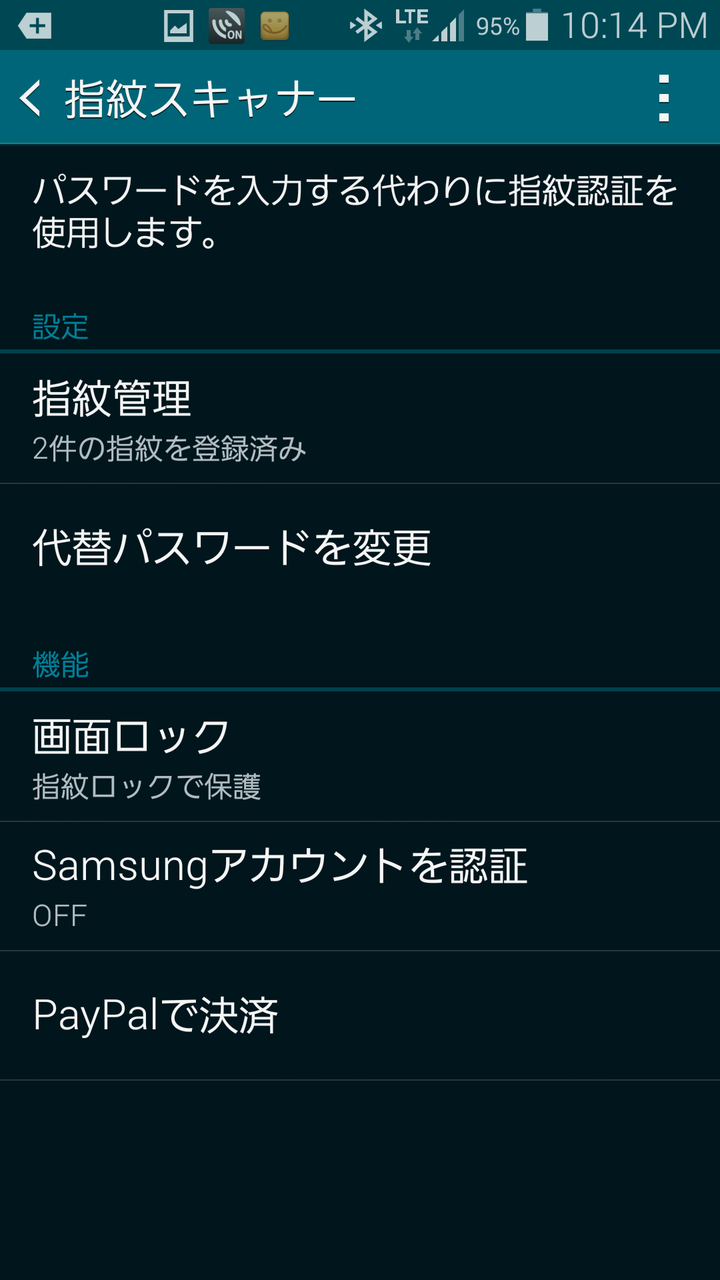The image size is (720, 1280).
Task: Go back from 指紋スキャナー screen
Action: click(32, 98)
